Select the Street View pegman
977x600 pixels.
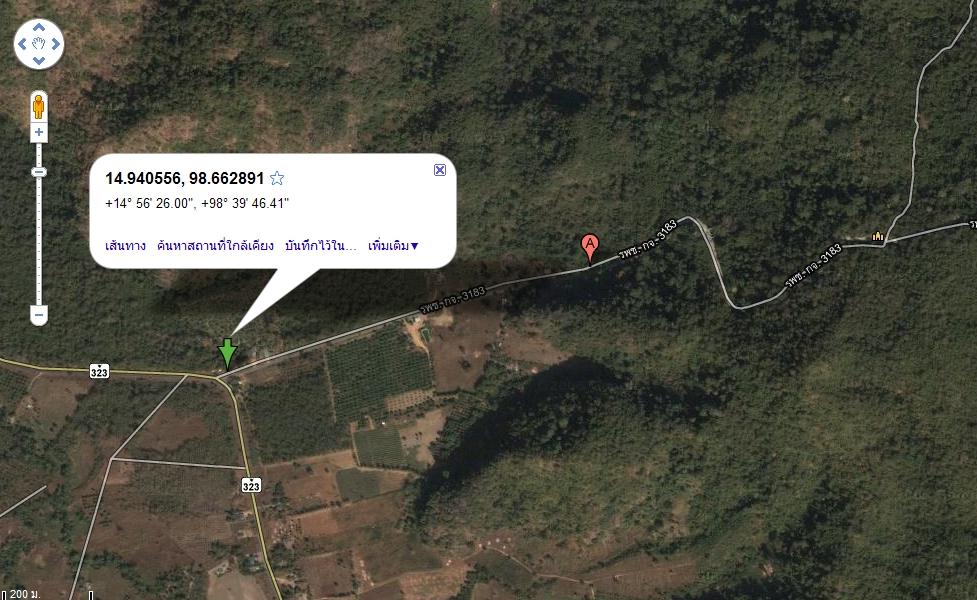click(x=39, y=106)
